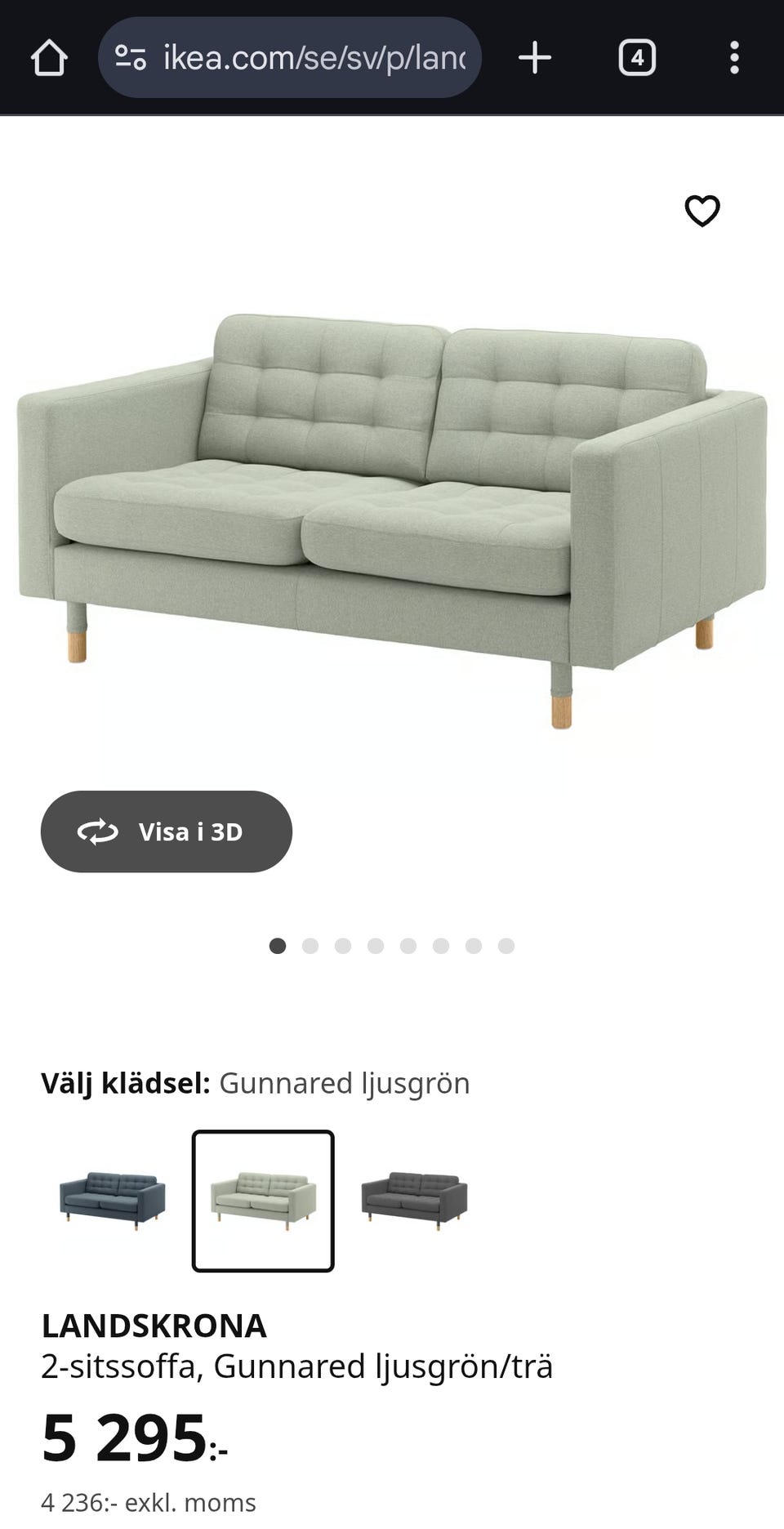Open the 'Visa i 3D' viewer
784x1529 pixels.
167,831
